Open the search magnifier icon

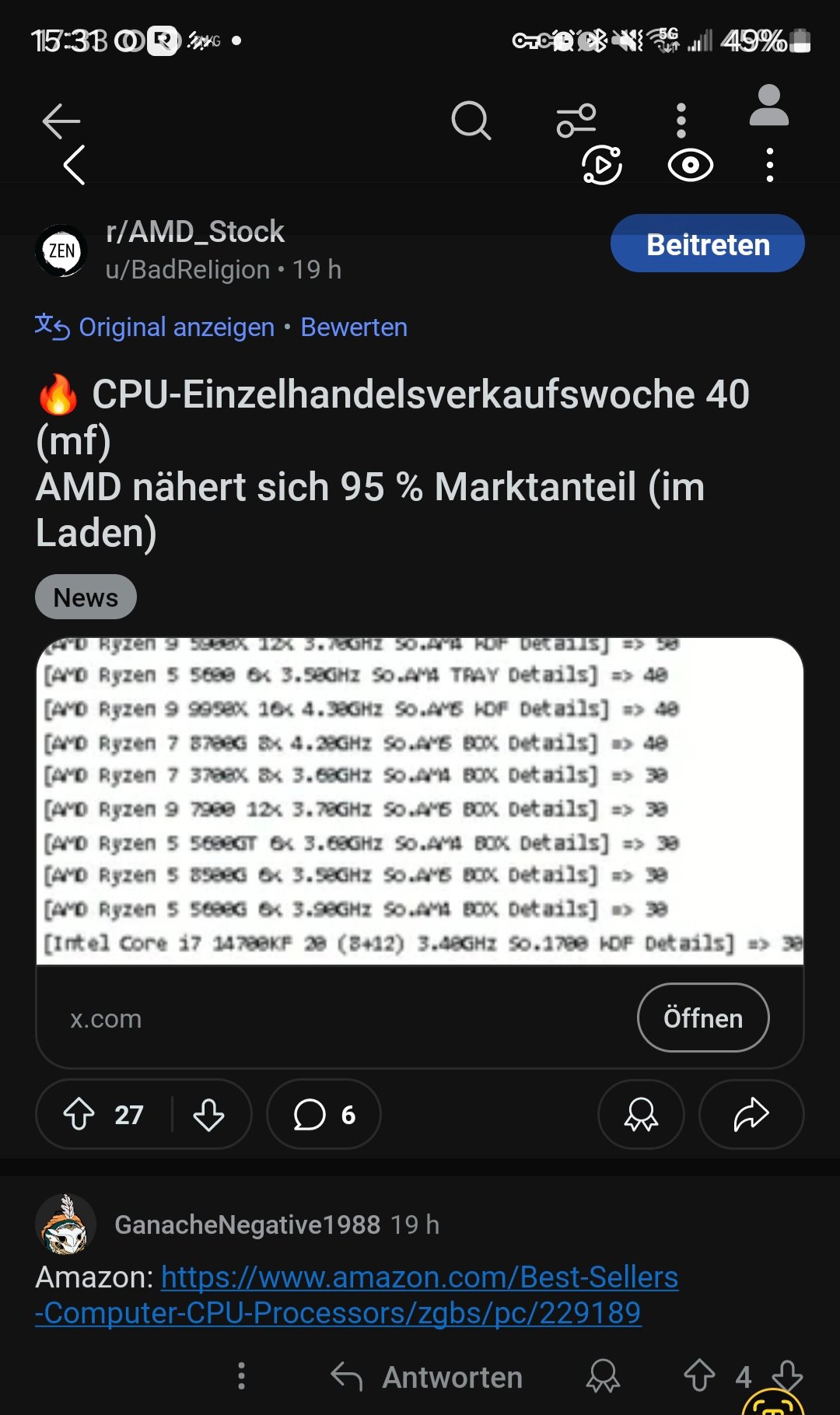pos(471,121)
